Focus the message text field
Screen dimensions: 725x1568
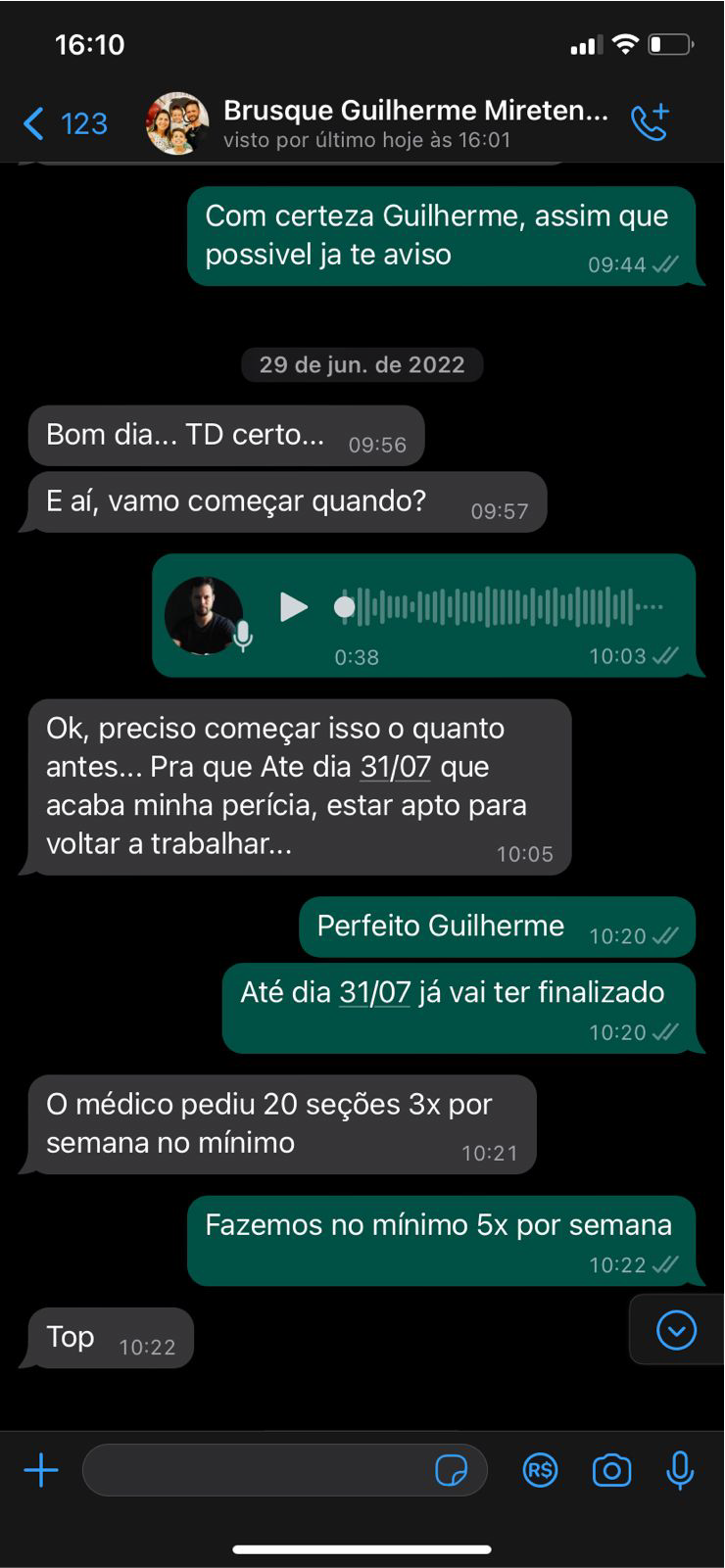(255, 1470)
